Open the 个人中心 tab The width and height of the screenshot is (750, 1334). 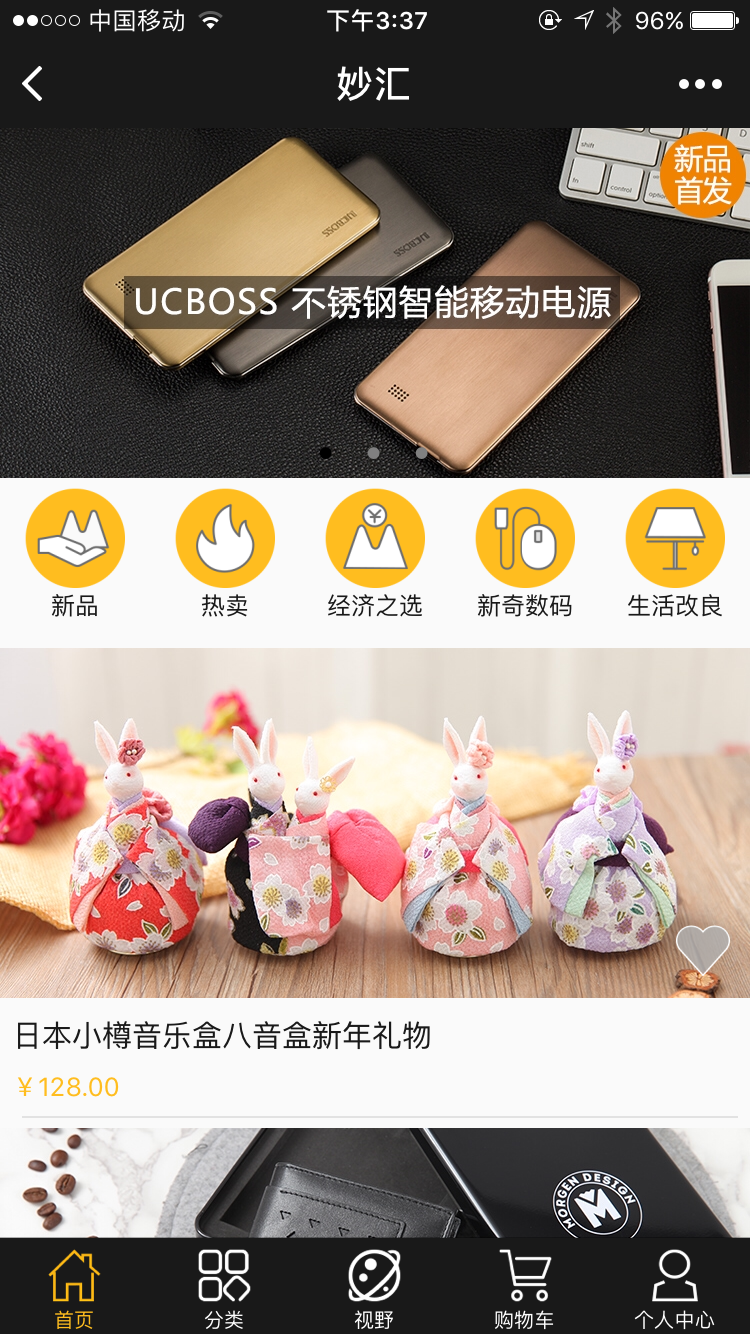pos(674,1288)
